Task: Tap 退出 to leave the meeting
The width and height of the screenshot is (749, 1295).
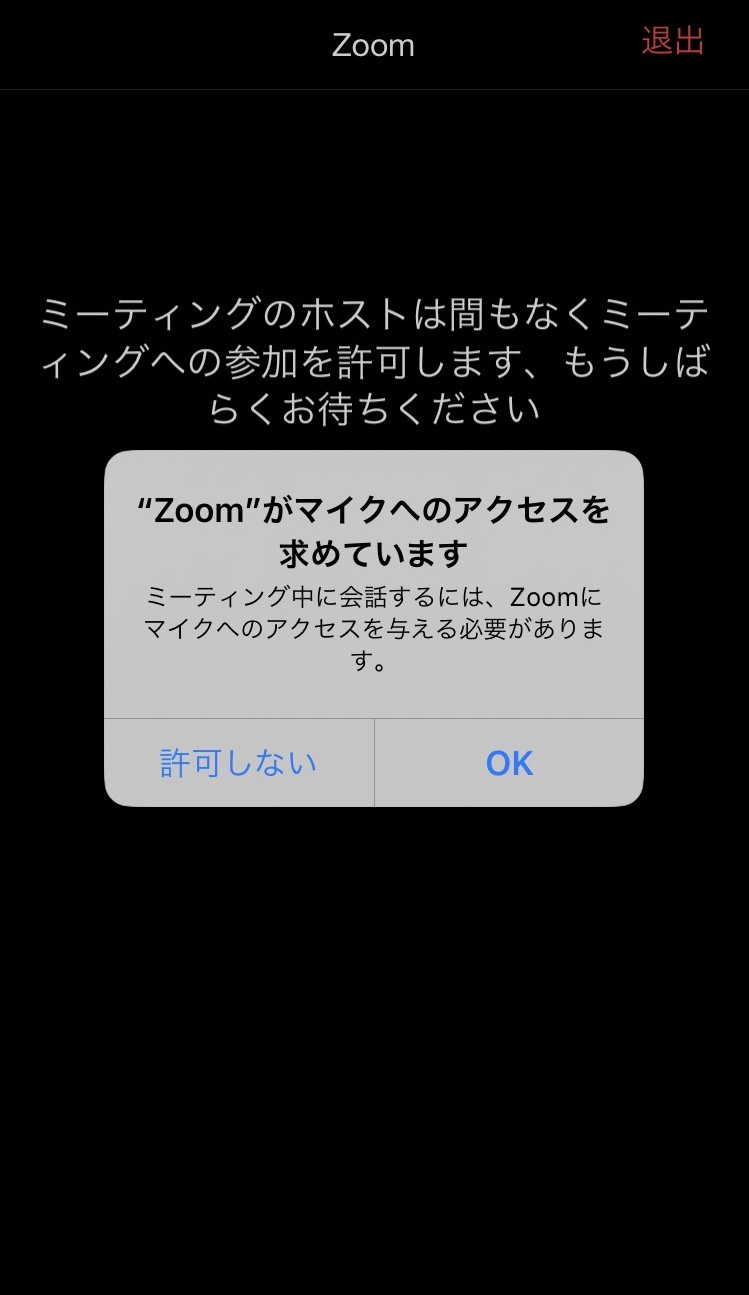Action: [673, 41]
